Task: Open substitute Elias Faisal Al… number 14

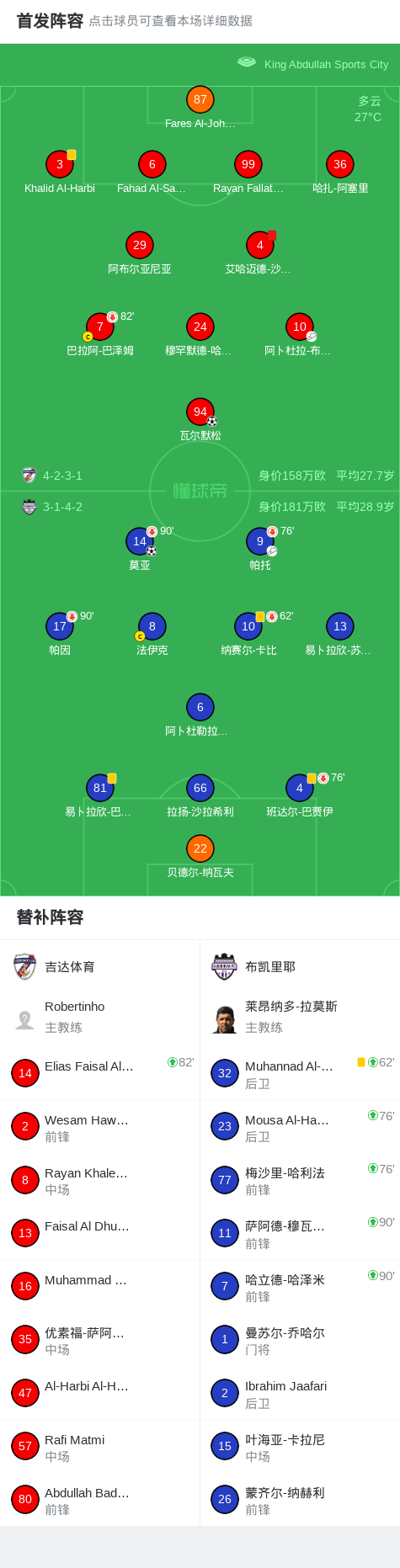Action: 100,1072
